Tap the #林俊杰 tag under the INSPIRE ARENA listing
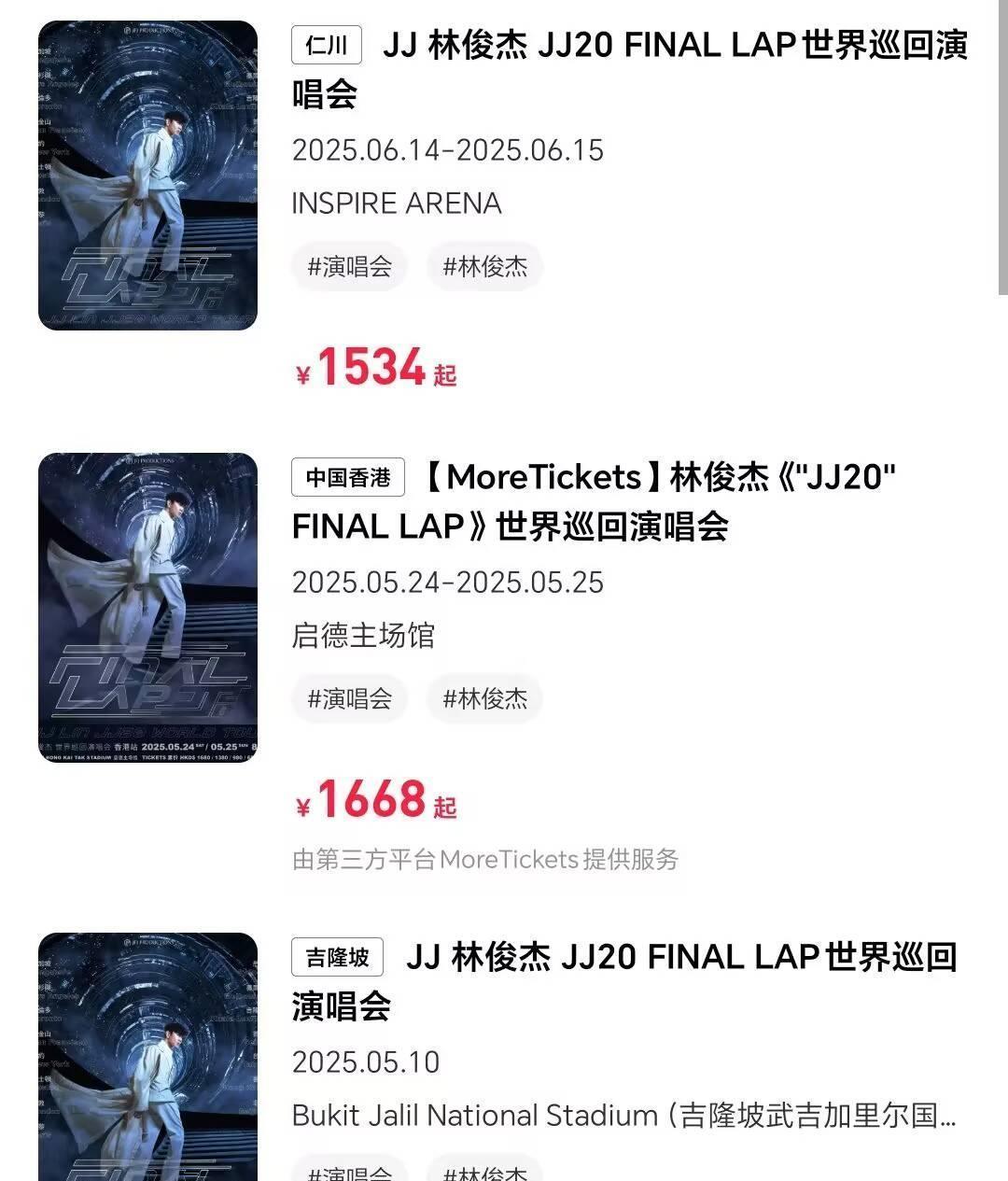Screen dimensions: 1008x1181 484,267
